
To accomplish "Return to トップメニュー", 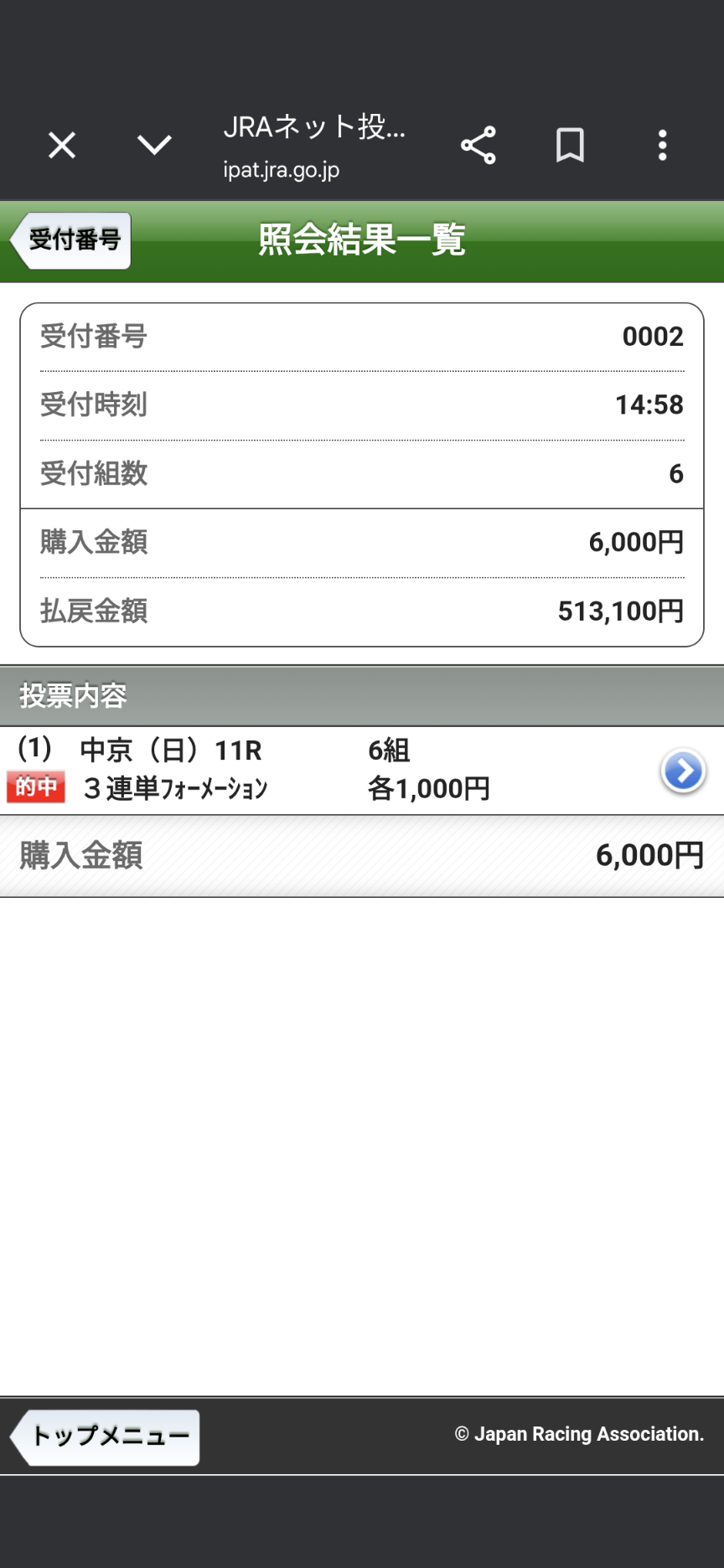I will (x=106, y=1436).
